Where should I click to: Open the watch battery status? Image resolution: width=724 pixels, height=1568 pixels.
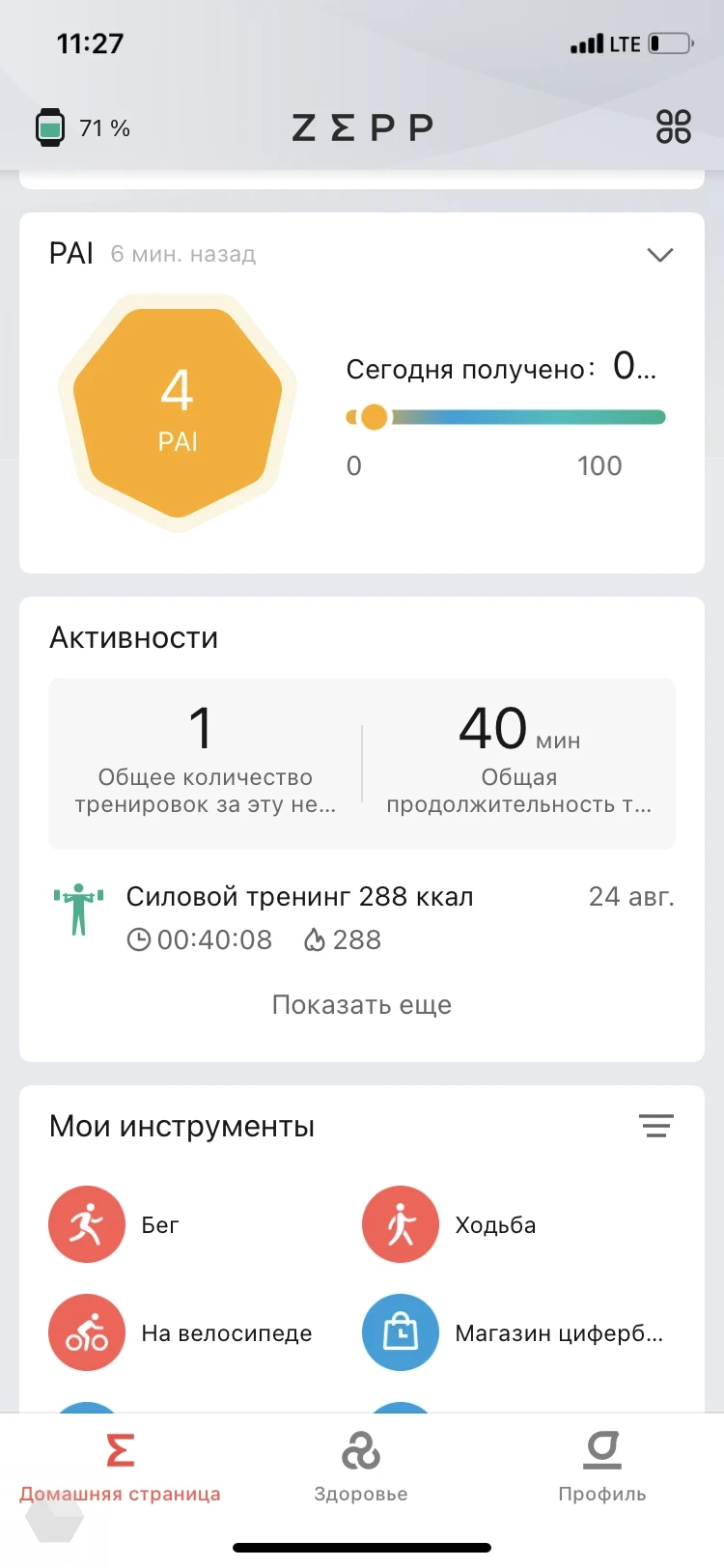click(83, 127)
